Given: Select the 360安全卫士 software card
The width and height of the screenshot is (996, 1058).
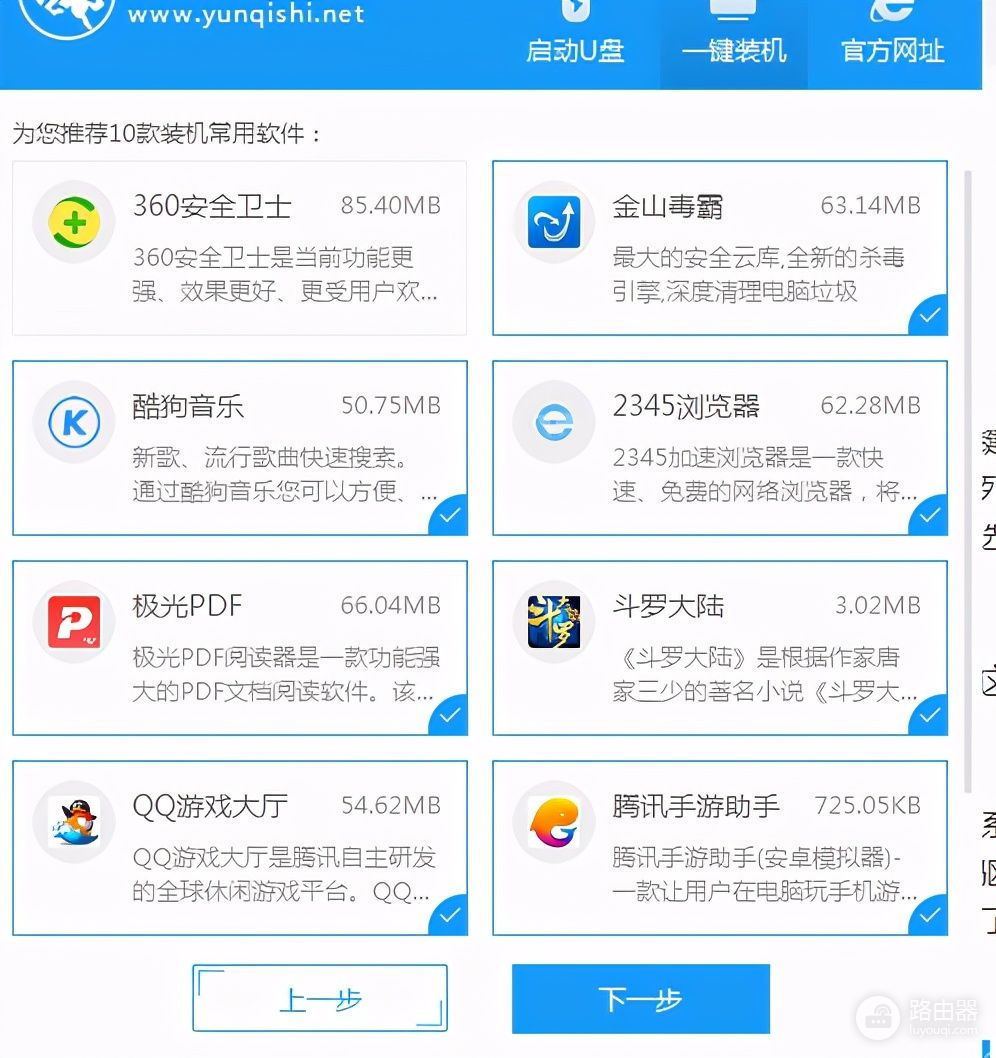Looking at the screenshot, I should (239, 248).
